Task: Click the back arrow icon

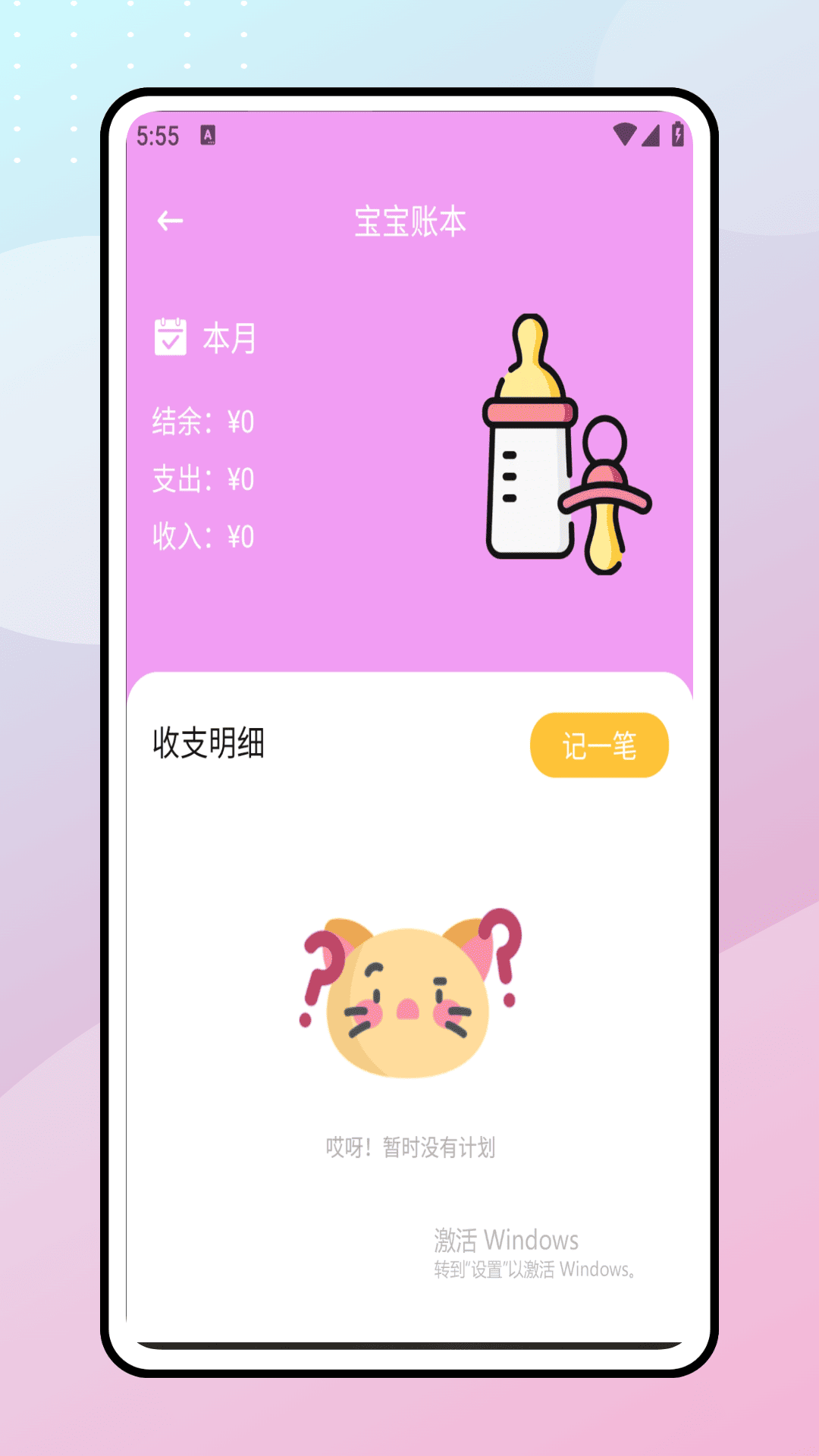Action: 170,220
